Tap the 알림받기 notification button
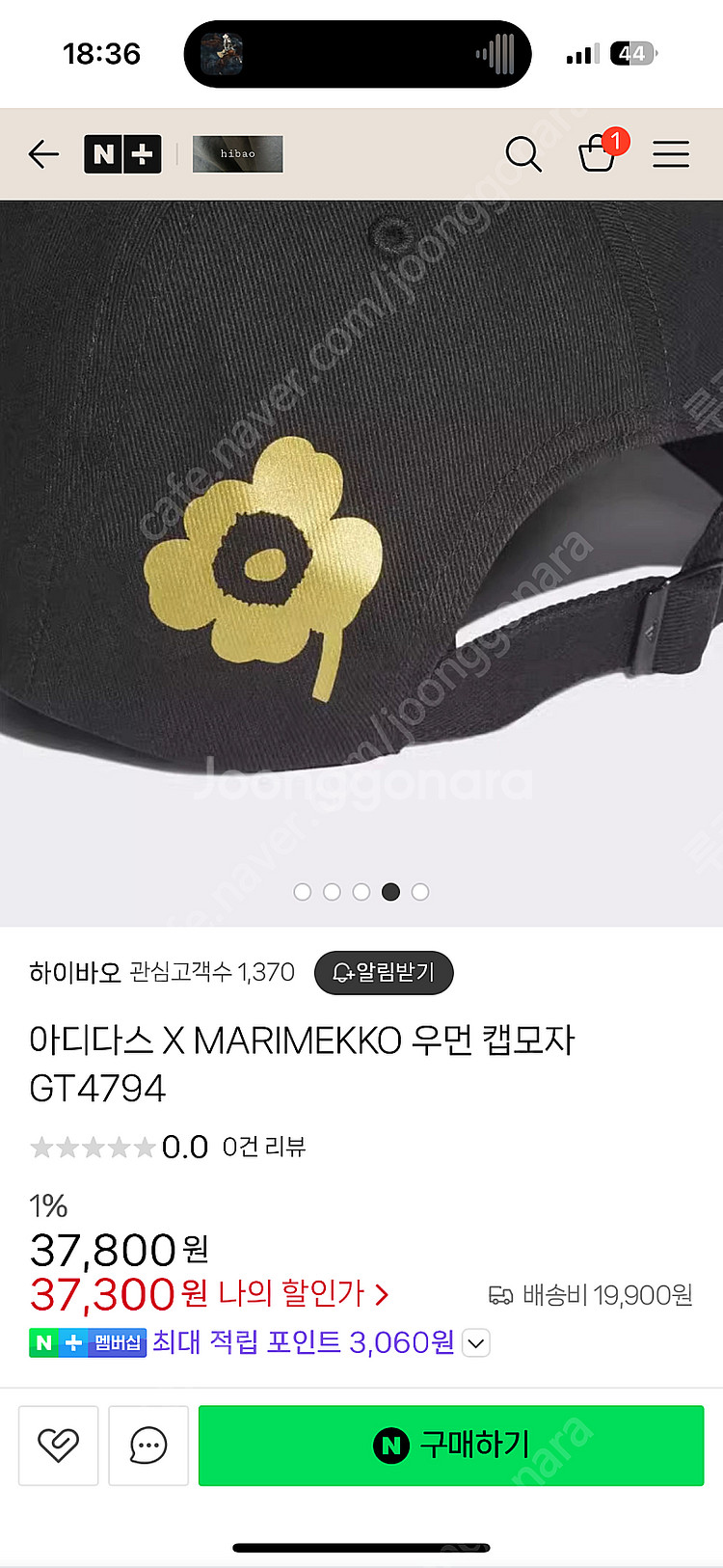This screenshot has width=723, height=1568. pos(384,973)
